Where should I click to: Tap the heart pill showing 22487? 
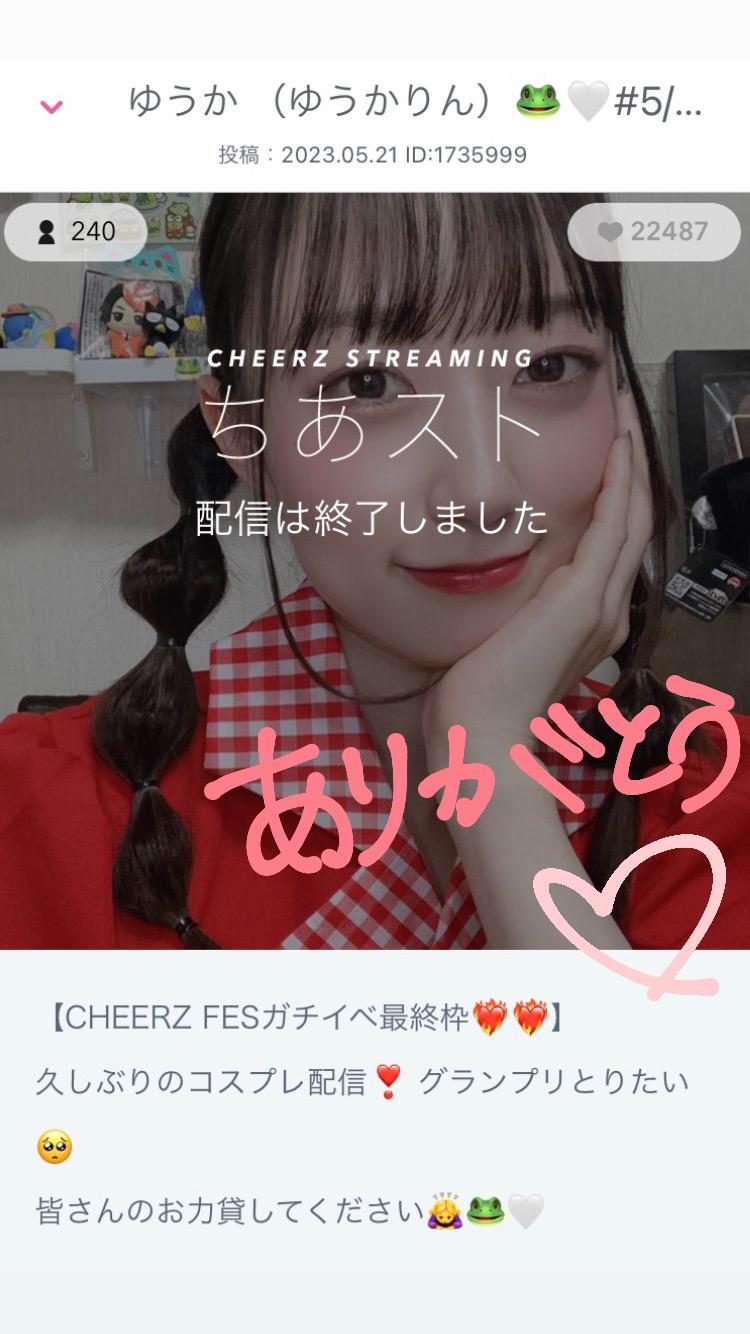(653, 232)
